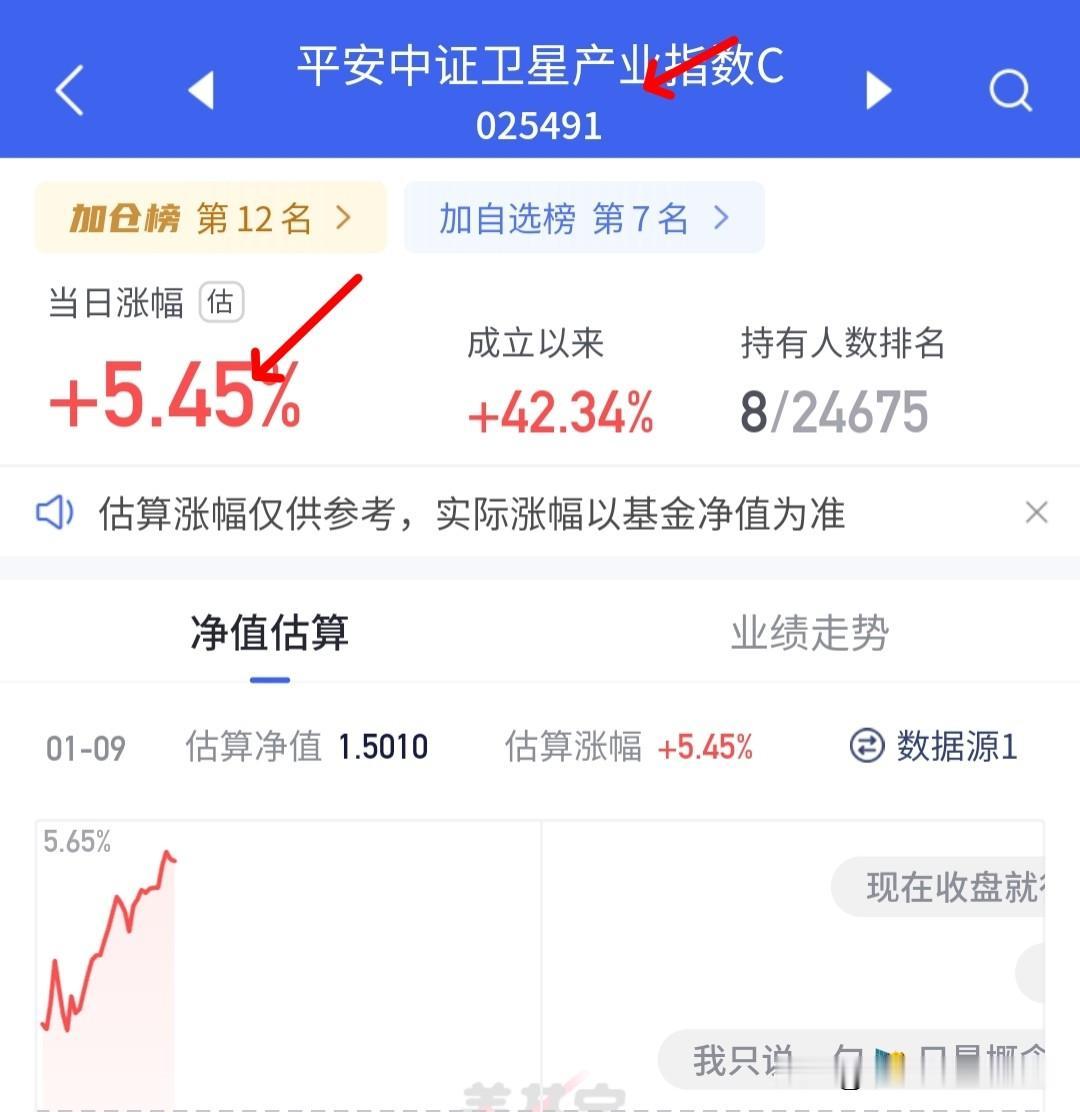Switch to next fund with right triangle arrow

click(878, 89)
